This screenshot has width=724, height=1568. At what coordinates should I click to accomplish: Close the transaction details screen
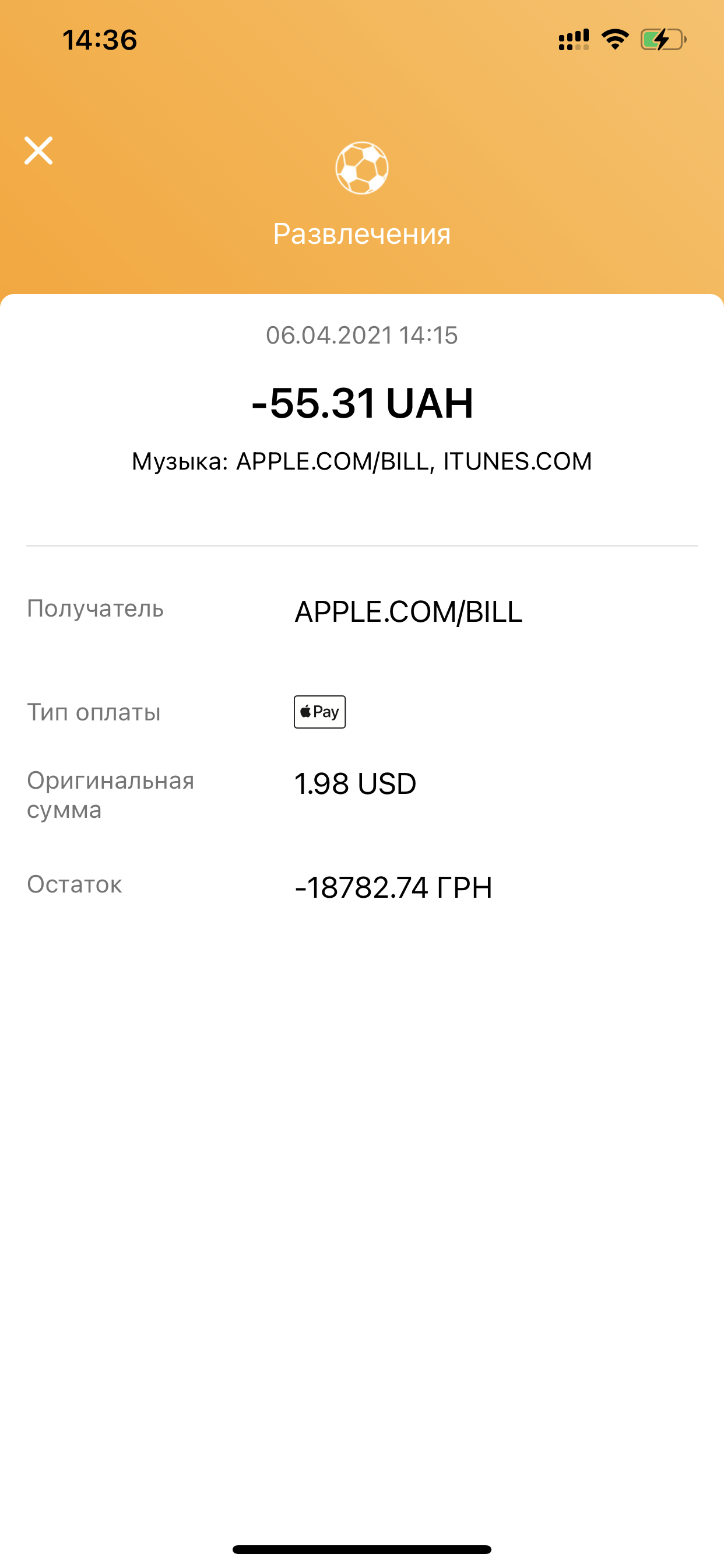(38, 150)
